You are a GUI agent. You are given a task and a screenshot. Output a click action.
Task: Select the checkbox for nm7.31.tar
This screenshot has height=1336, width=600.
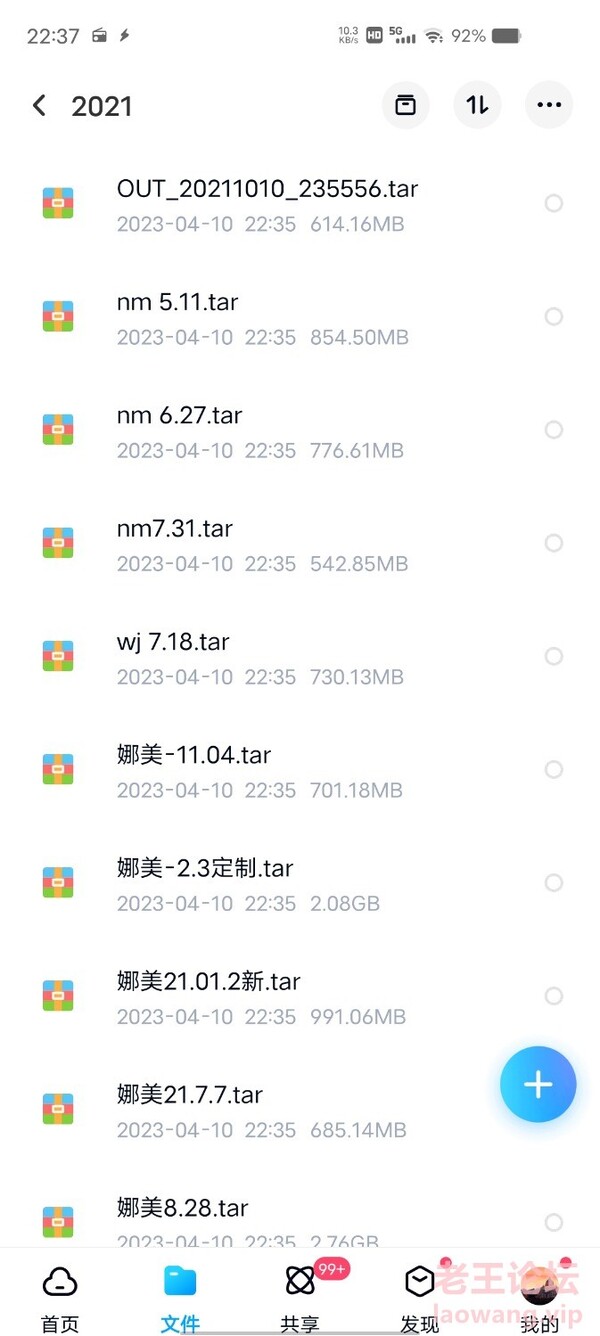click(x=553, y=543)
